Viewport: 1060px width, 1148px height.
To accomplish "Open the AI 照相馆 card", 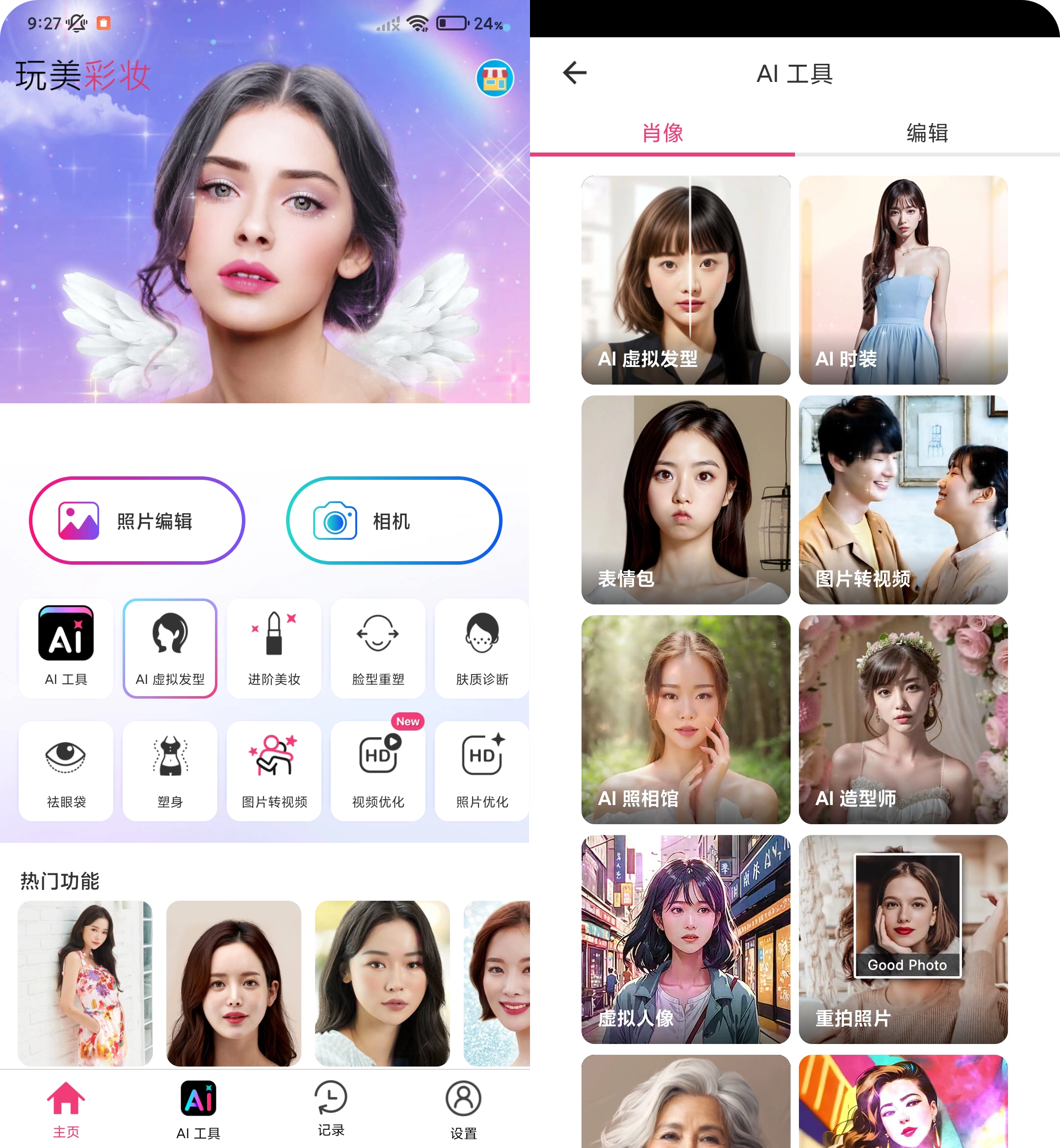I will pos(686,719).
